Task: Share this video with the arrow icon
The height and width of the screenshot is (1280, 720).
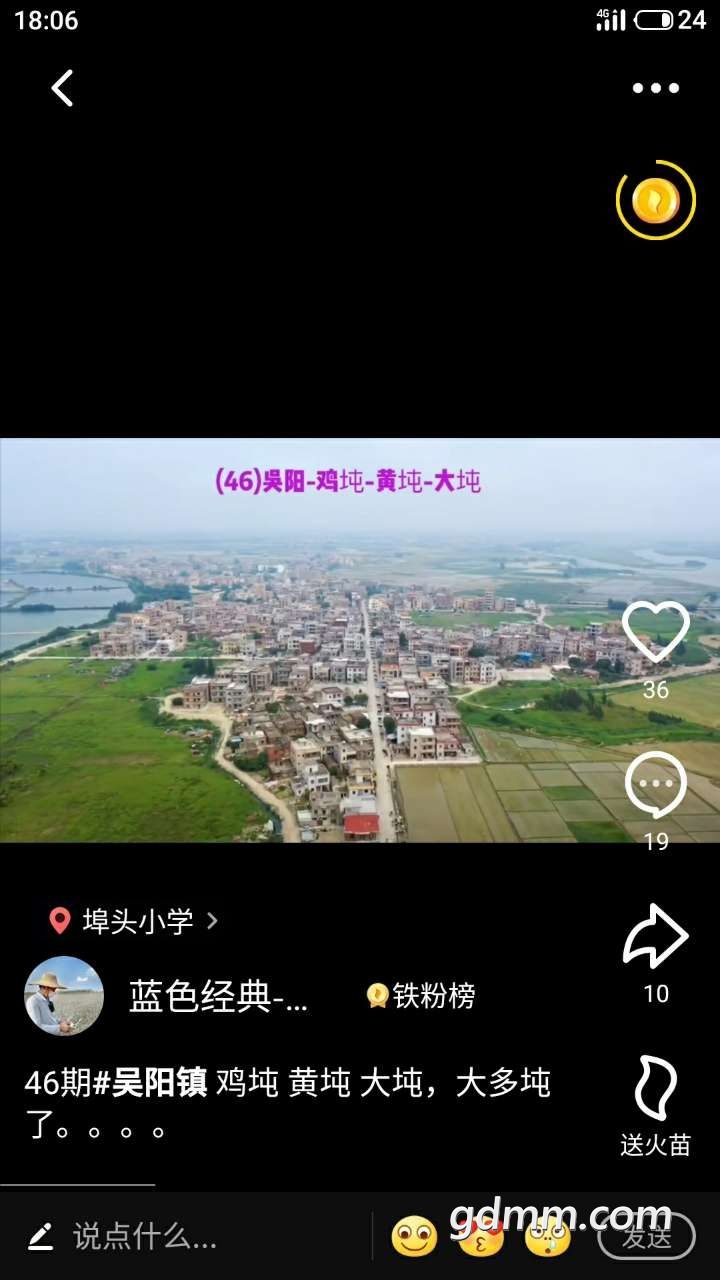Action: (655, 937)
